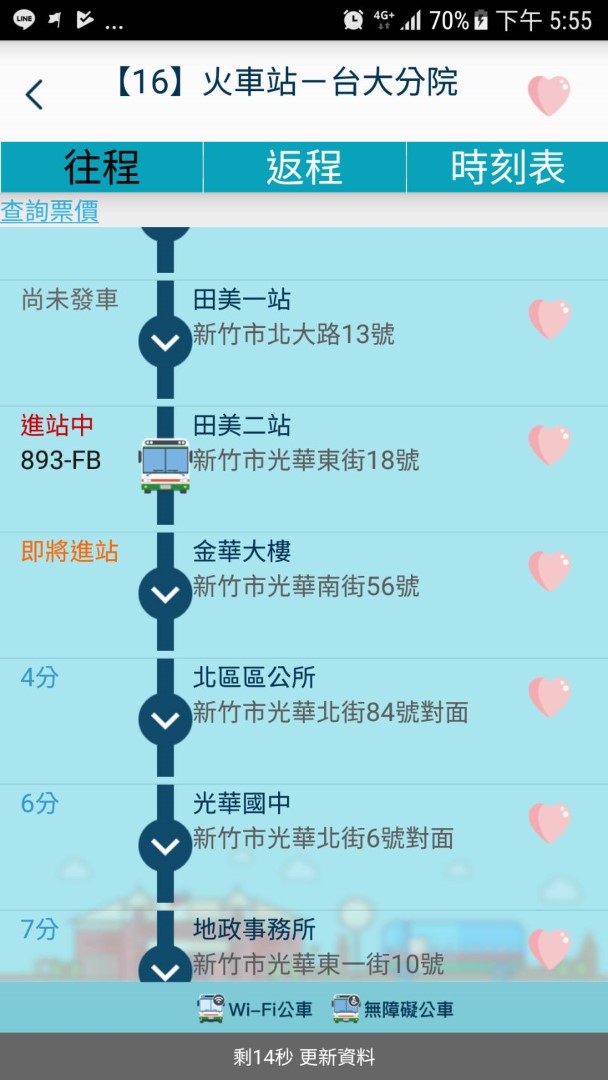Favorite the 光華國中 stop

(548, 823)
